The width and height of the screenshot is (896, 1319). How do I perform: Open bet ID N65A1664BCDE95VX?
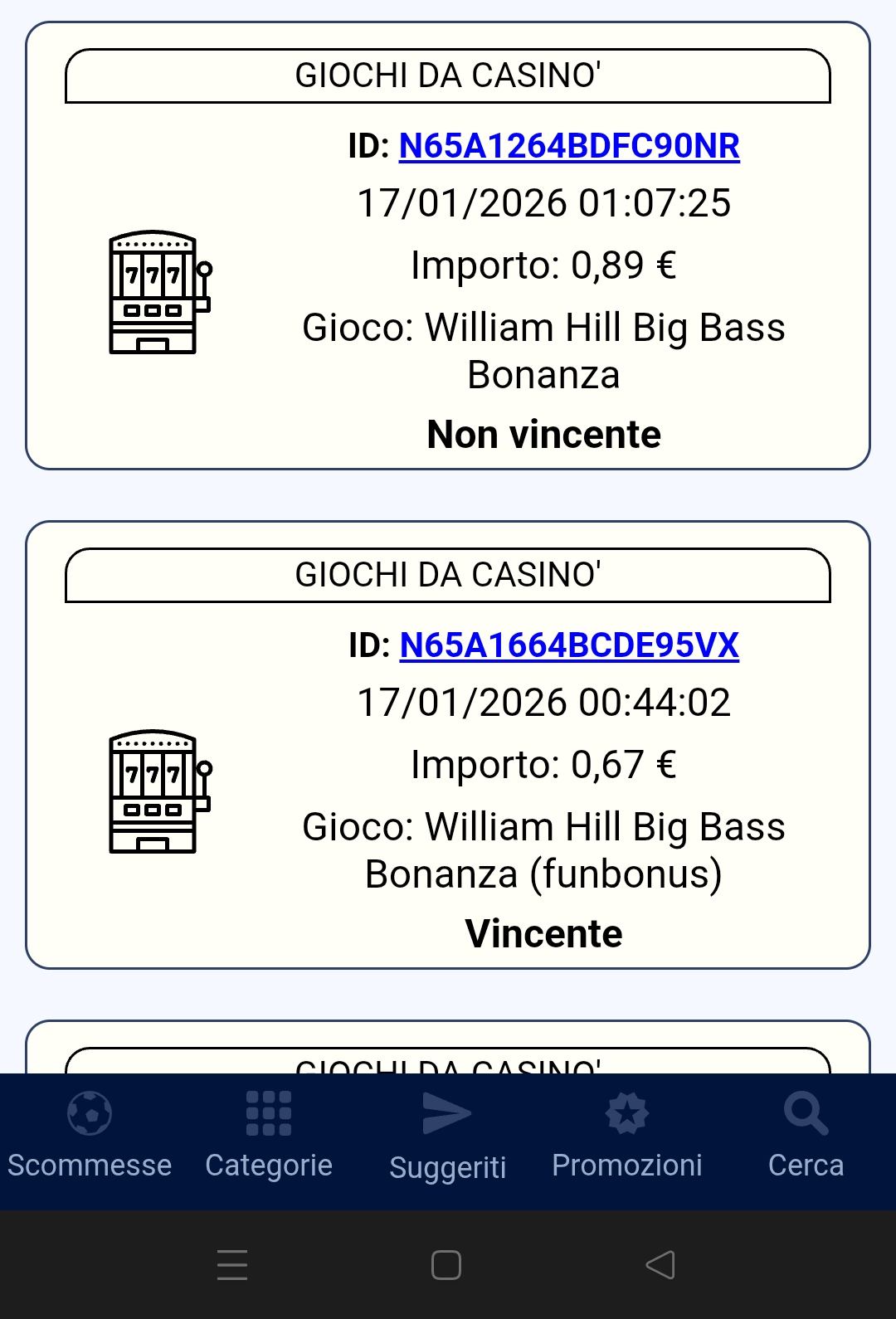pyautogui.click(x=569, y=645)
